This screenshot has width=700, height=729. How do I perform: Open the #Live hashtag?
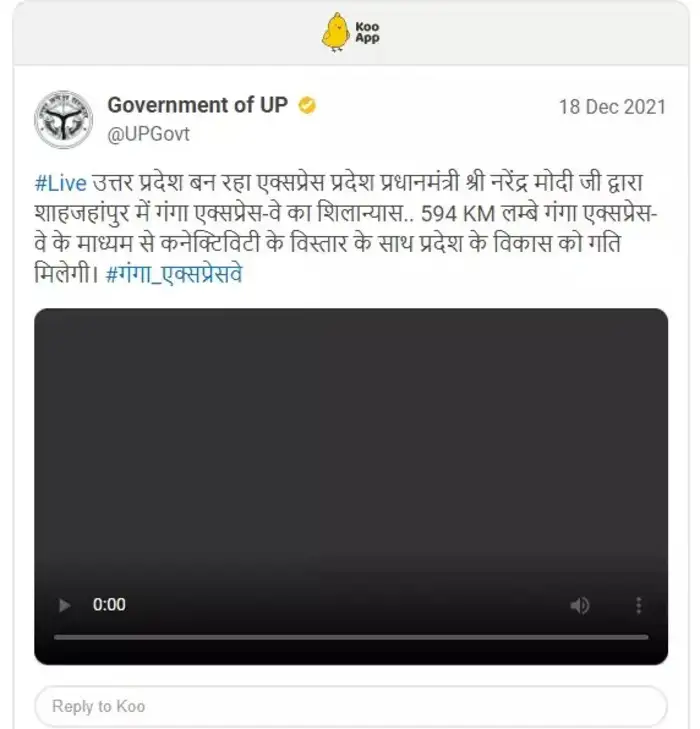pos(61,186)
